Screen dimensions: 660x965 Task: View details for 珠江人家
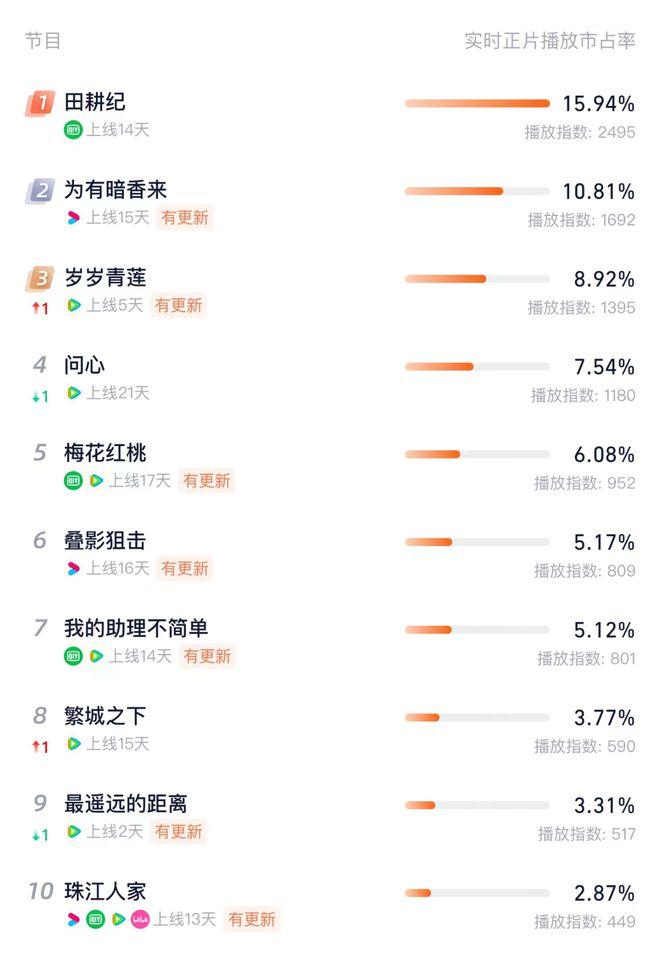105,892
